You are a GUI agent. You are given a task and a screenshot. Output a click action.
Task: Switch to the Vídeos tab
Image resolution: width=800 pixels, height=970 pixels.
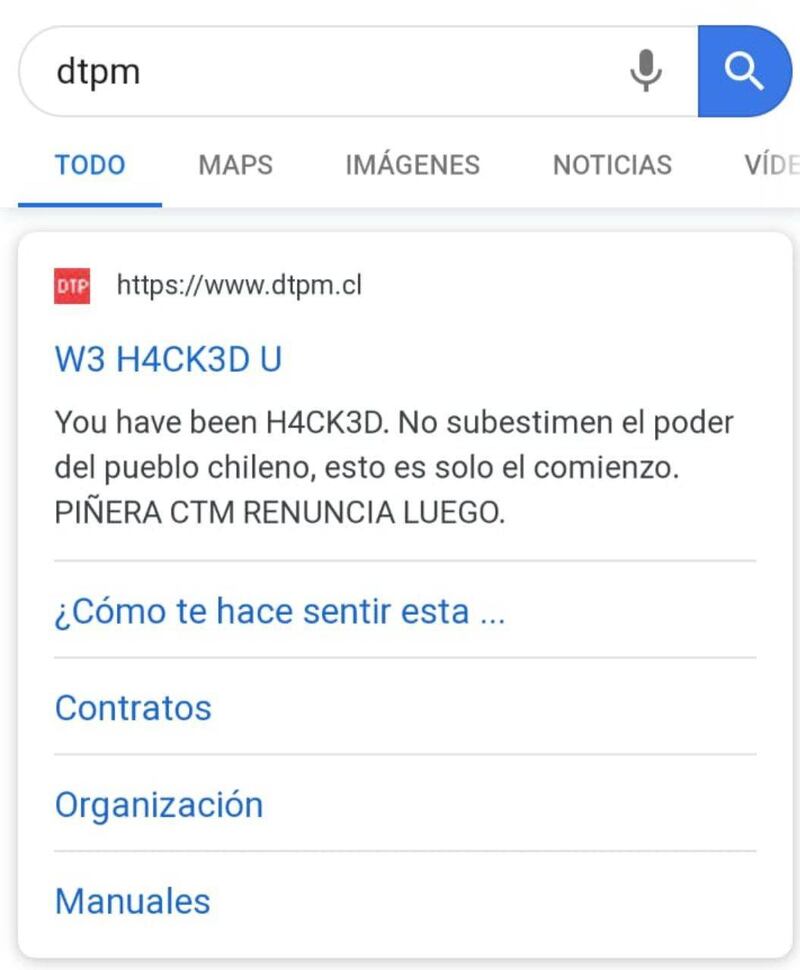click(x=770, y=165)
